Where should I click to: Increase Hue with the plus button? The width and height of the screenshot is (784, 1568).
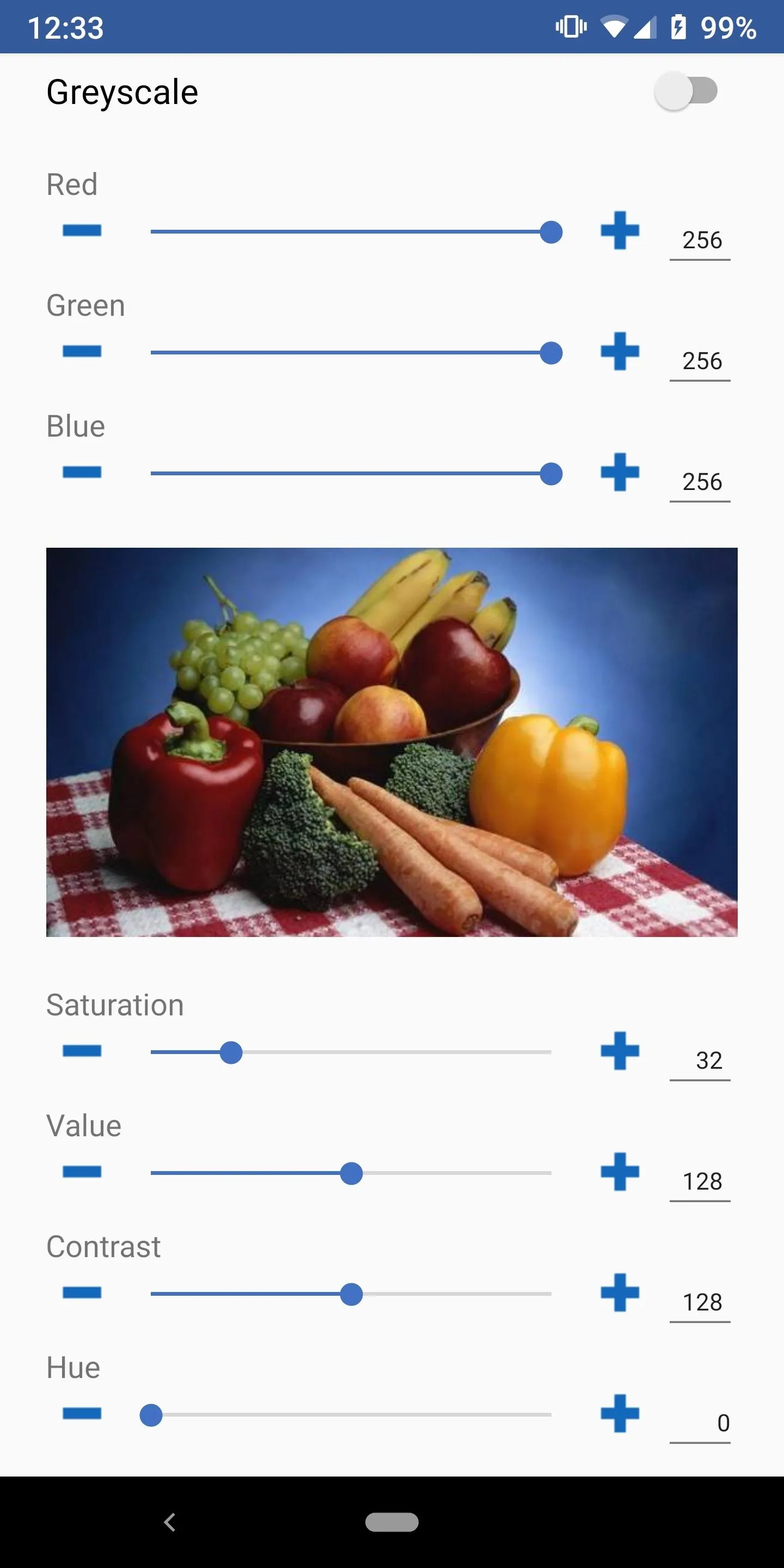tap(620, 1413)
